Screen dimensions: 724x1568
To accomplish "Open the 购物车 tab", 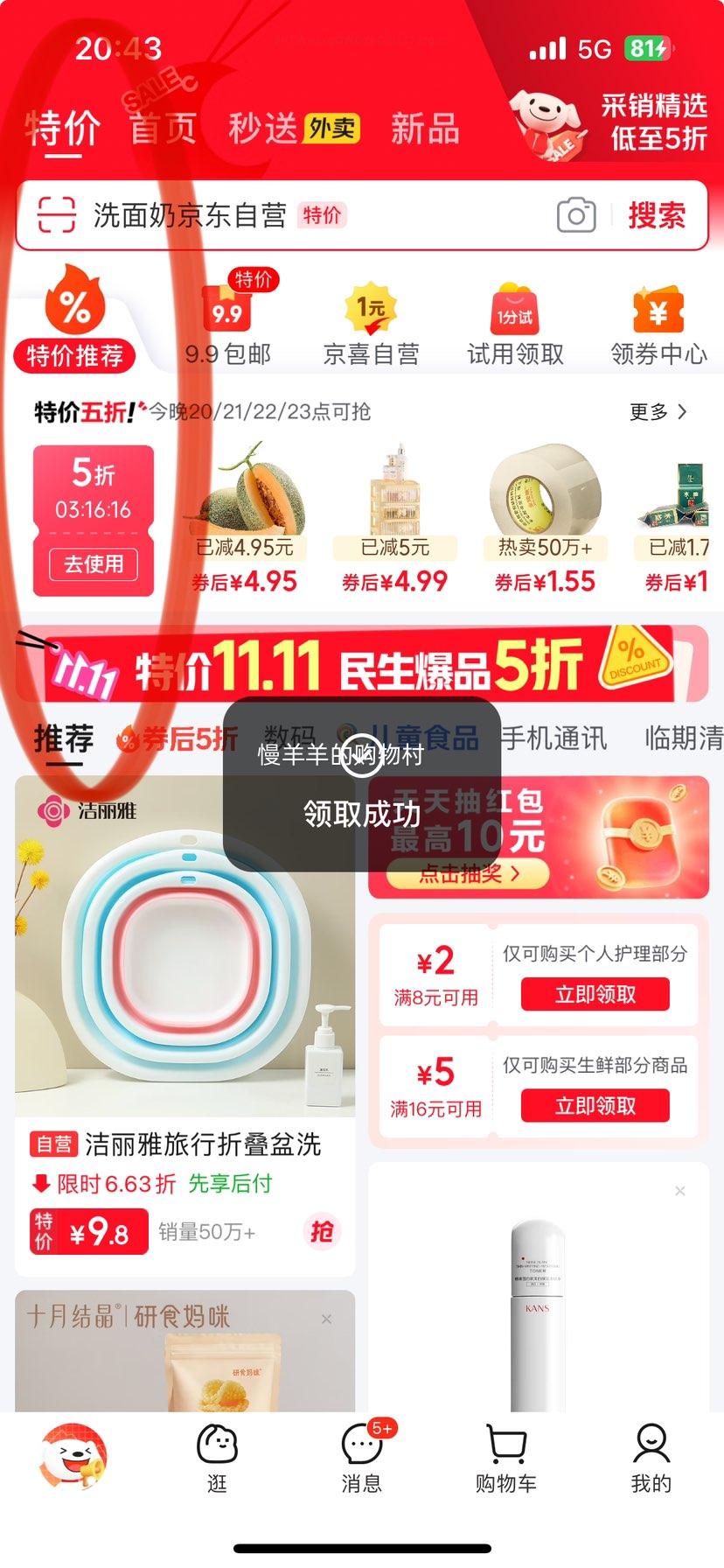I will (x=506, y=1458).
